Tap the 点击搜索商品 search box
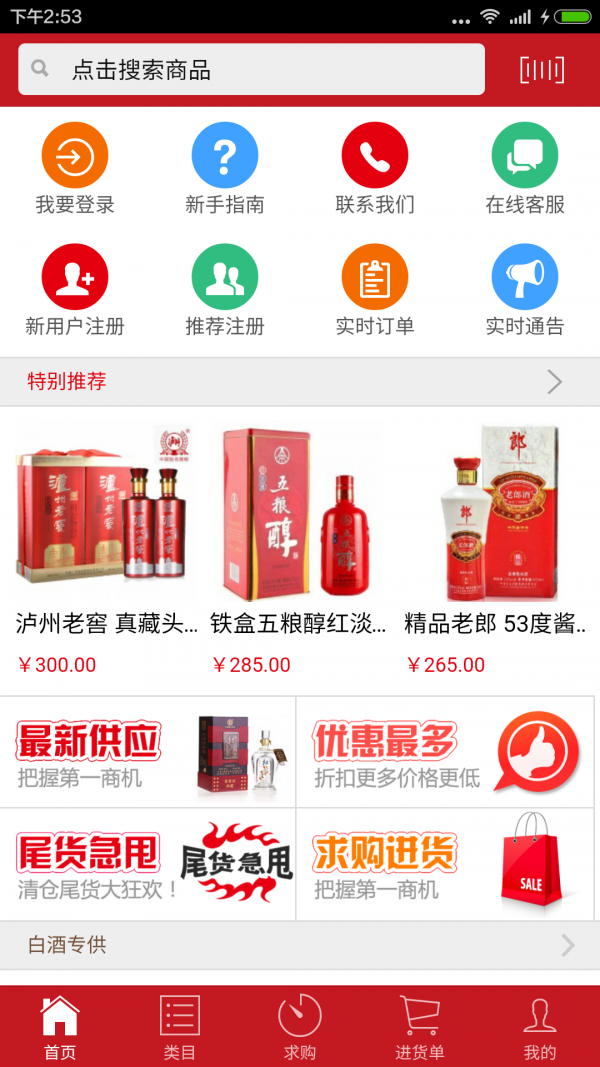This screenshot has width=600, height=1067. (x=251, y=69)
